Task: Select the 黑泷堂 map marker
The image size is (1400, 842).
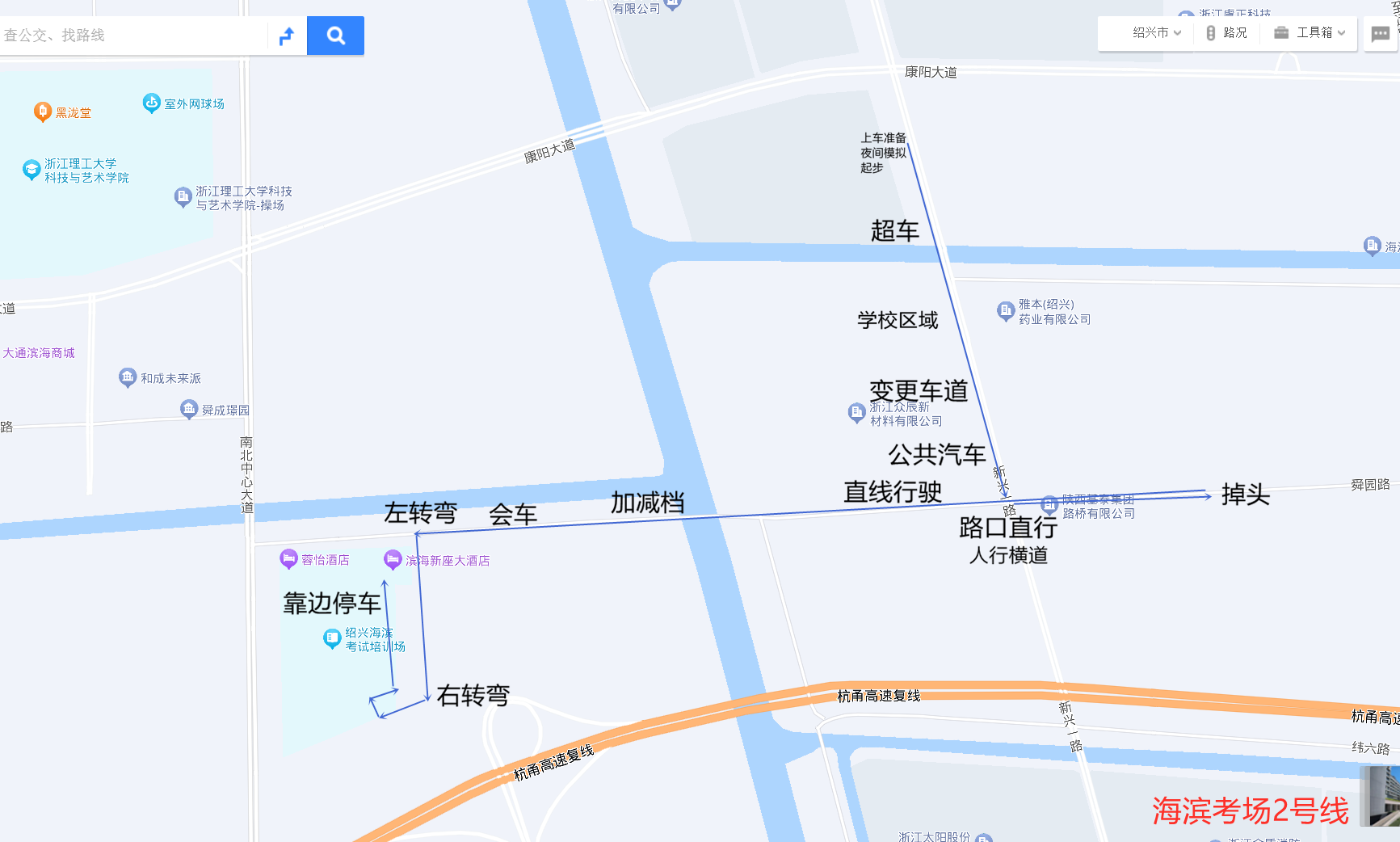Action: tap(43, 112)
